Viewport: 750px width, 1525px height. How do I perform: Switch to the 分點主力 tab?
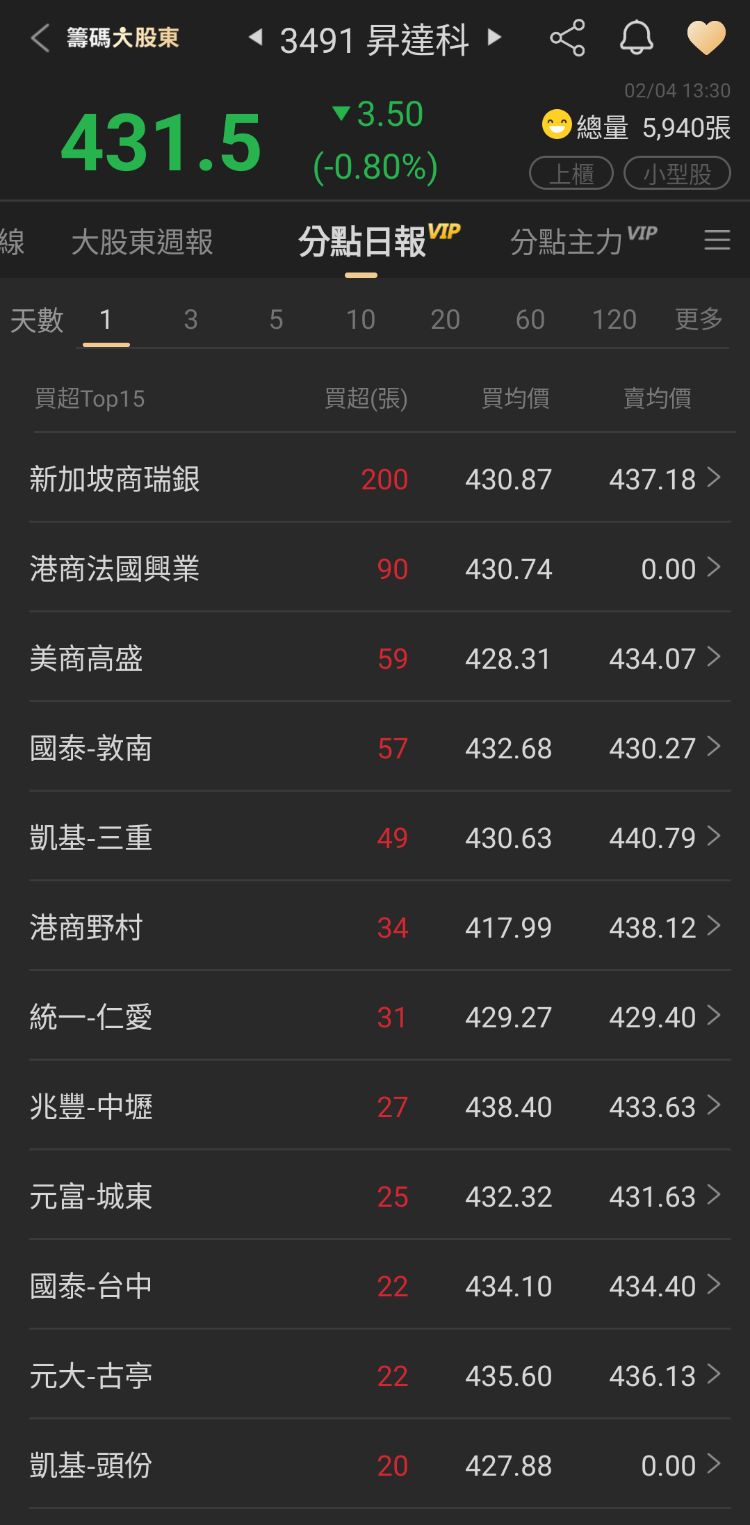(583, 240)
